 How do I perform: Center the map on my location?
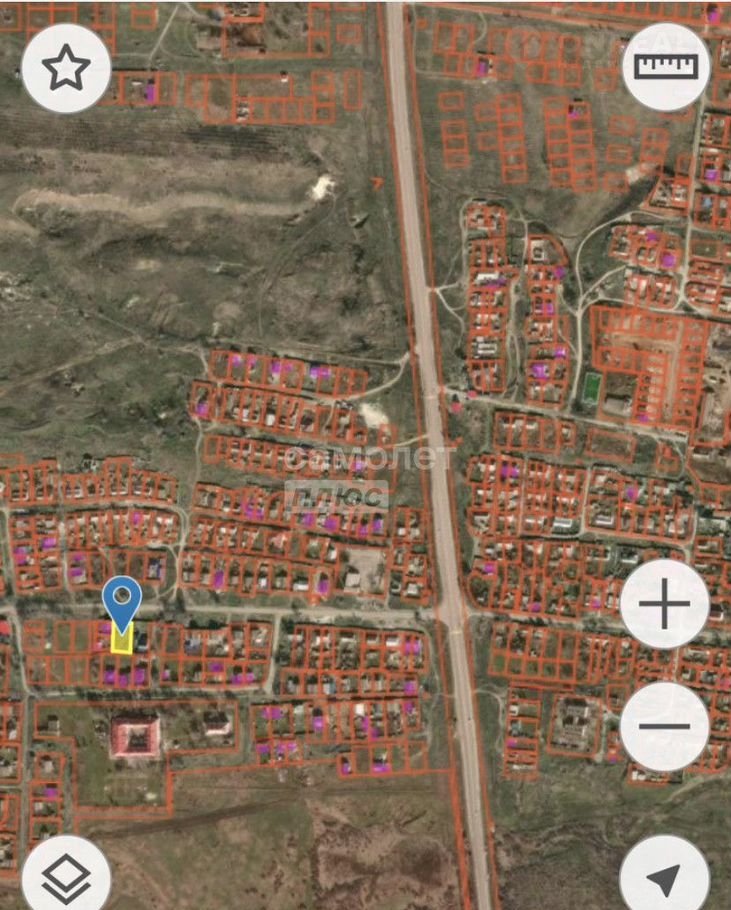(x=665, y=877)
